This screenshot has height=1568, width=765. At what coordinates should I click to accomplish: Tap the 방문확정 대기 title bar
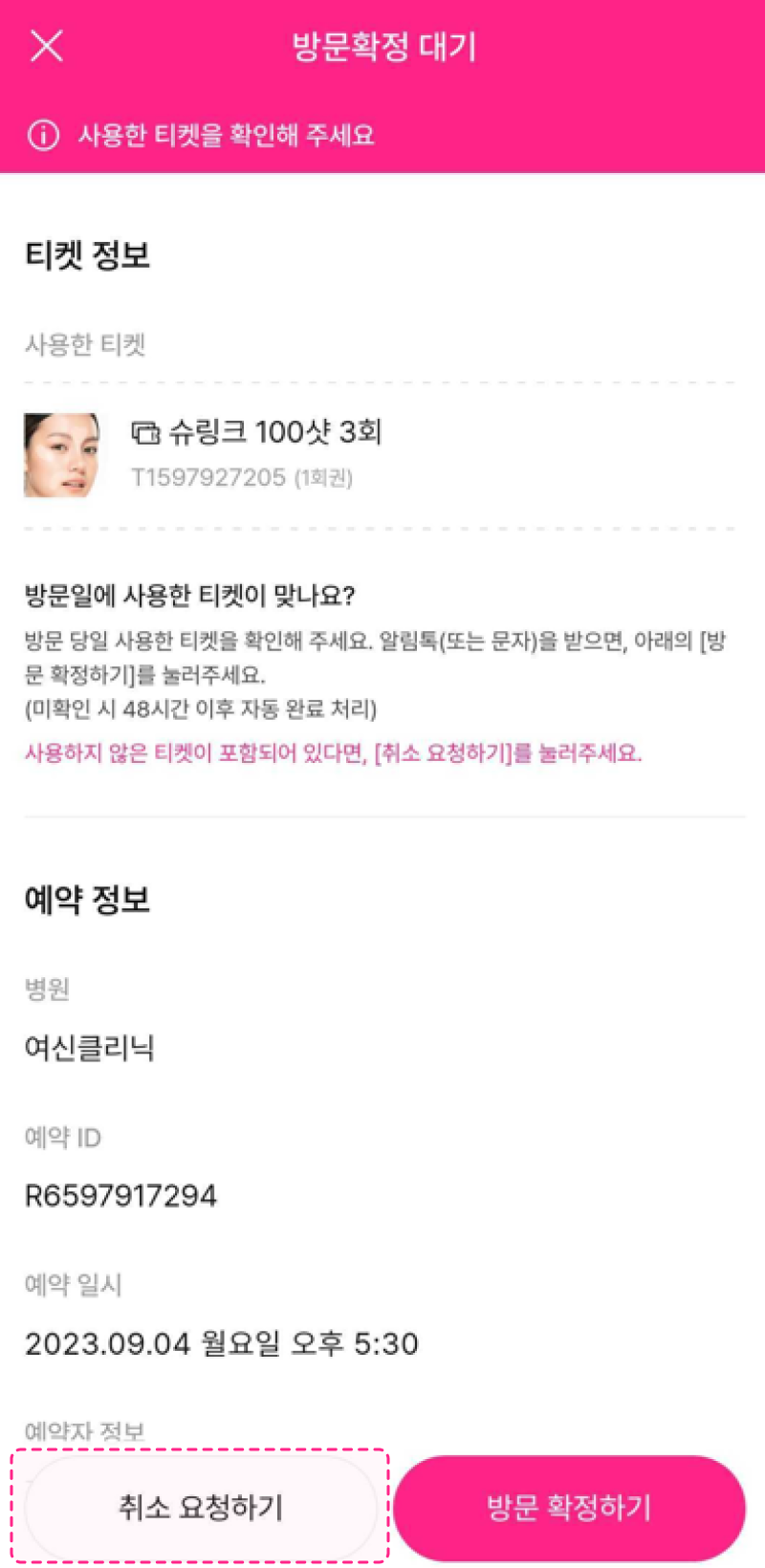pos(382,44)
